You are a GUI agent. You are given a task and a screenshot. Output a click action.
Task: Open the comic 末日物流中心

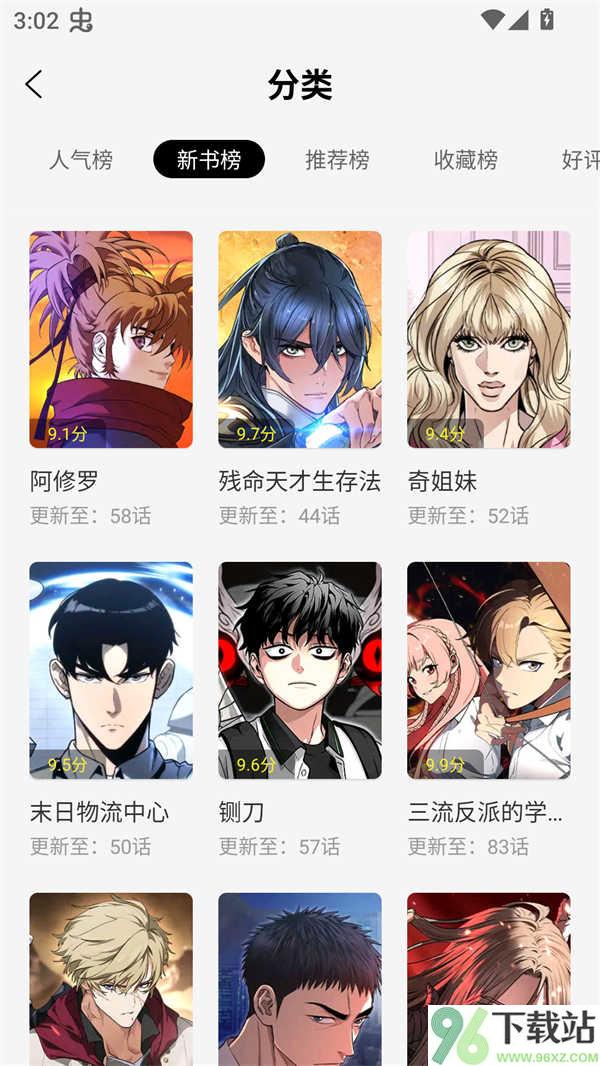[x=111, y=670]
